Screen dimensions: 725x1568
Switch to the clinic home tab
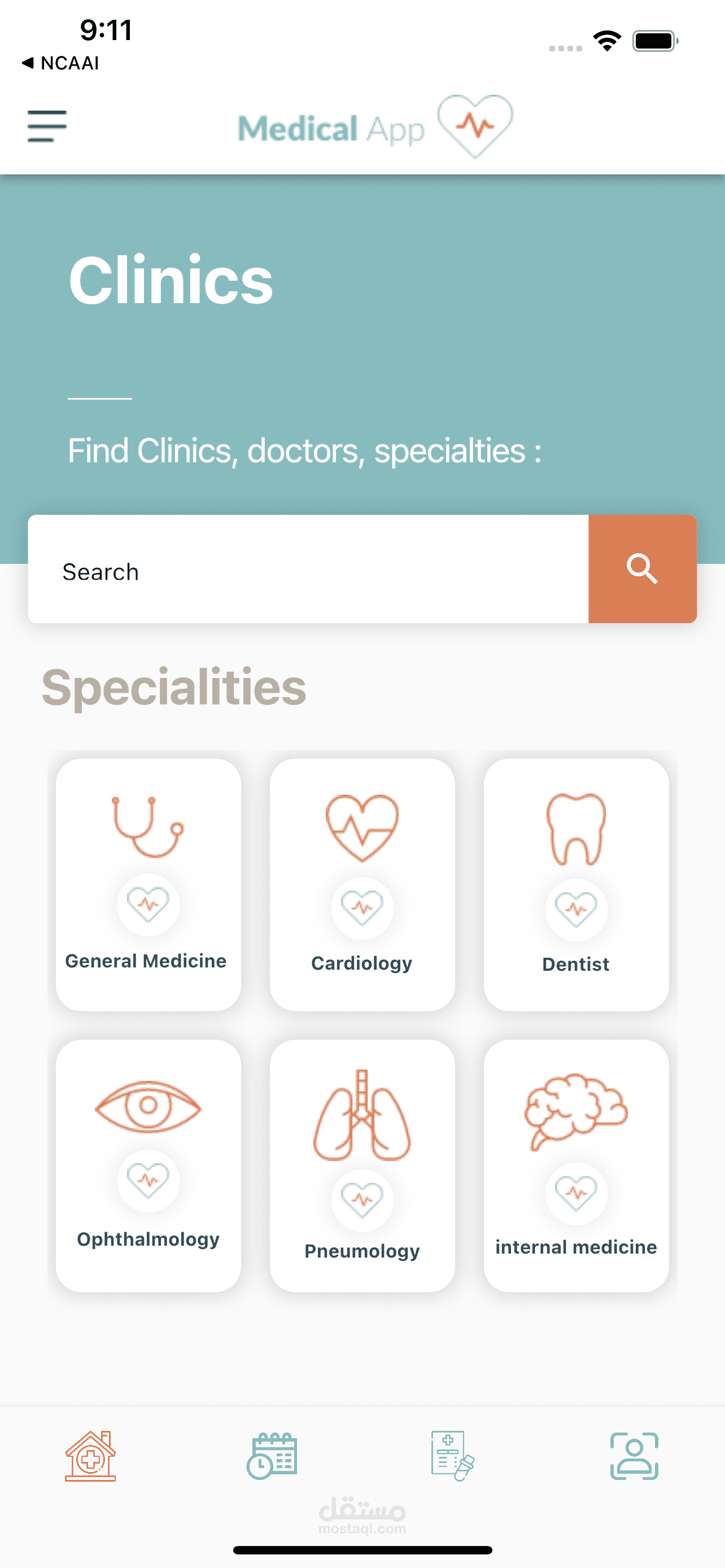91,1456
